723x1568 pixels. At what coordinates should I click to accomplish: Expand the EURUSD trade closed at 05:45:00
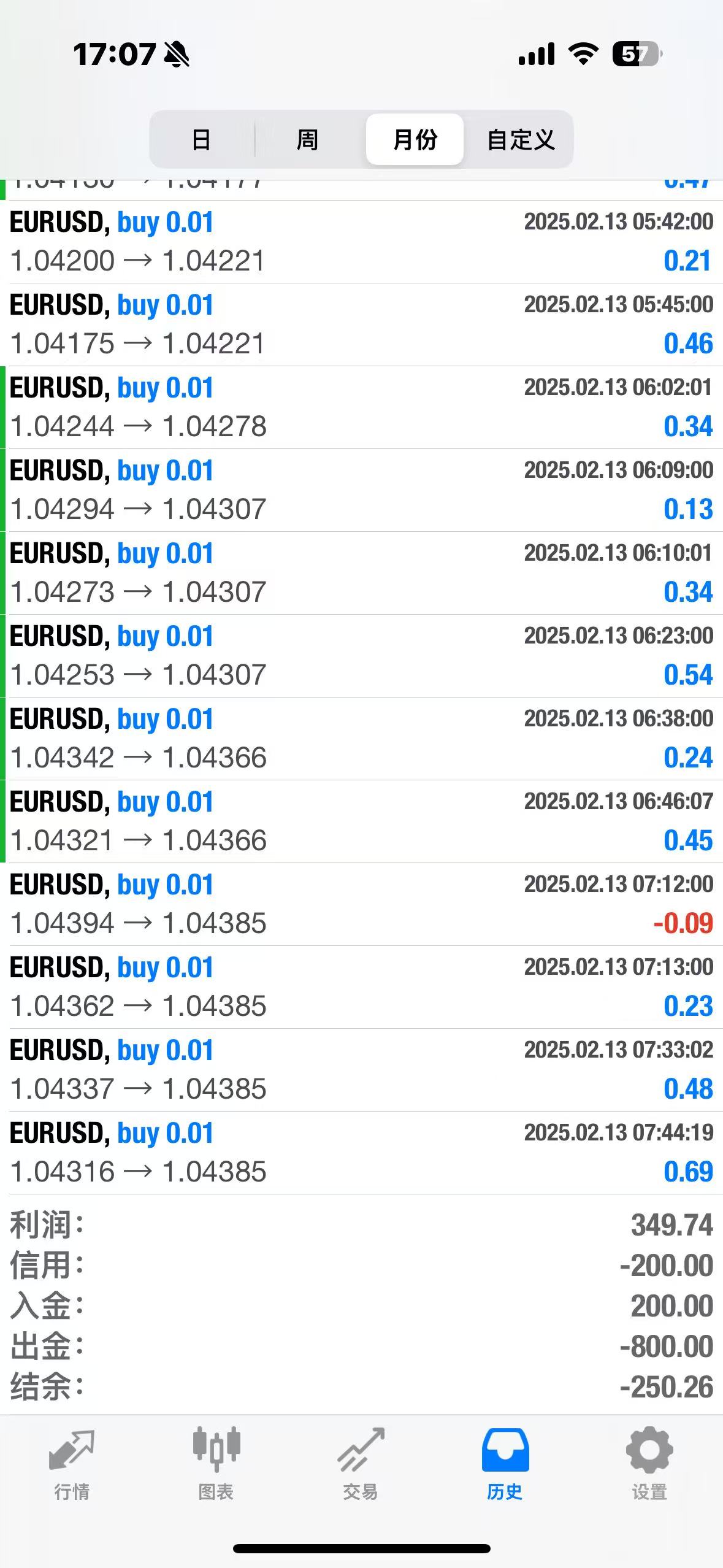coord(361,325)
